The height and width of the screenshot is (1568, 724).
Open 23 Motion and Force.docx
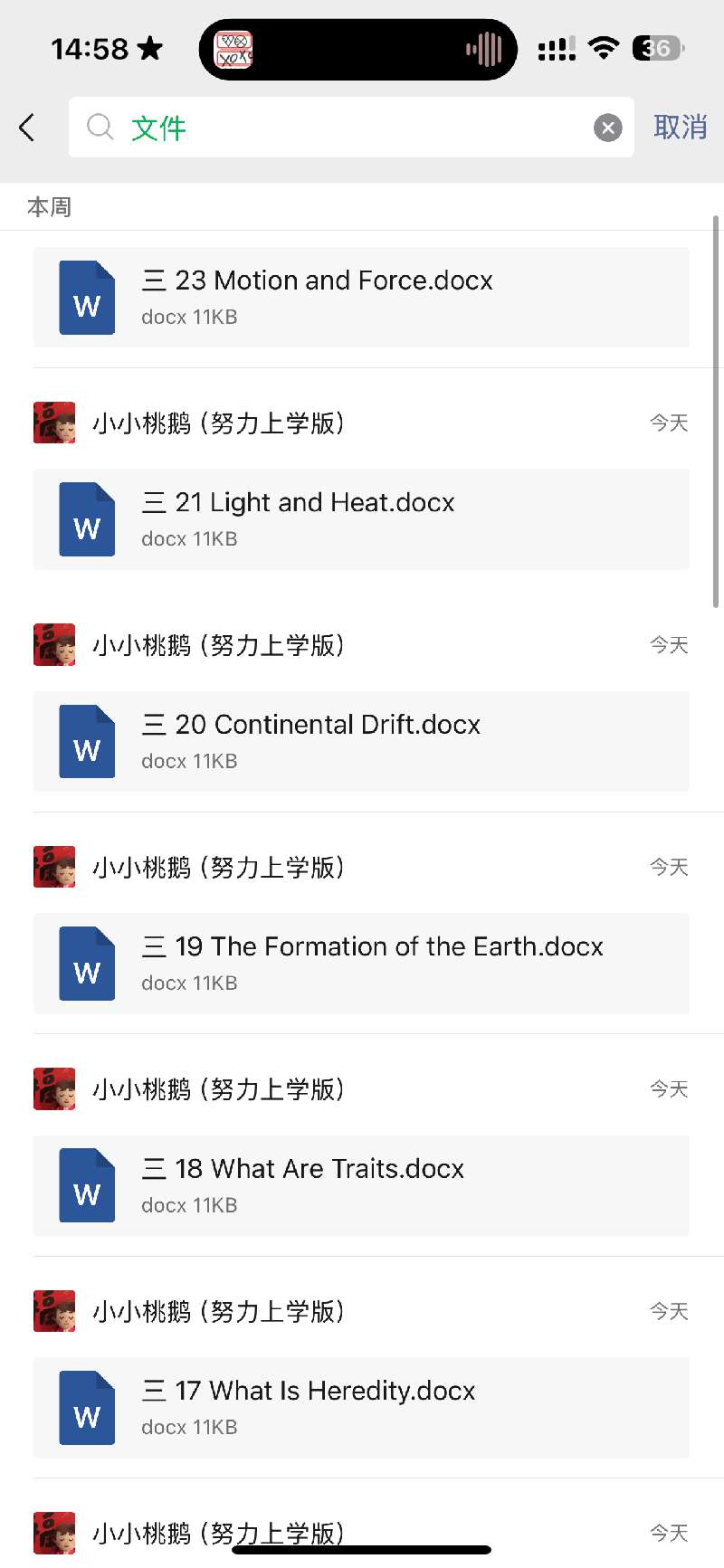(361, 298)
